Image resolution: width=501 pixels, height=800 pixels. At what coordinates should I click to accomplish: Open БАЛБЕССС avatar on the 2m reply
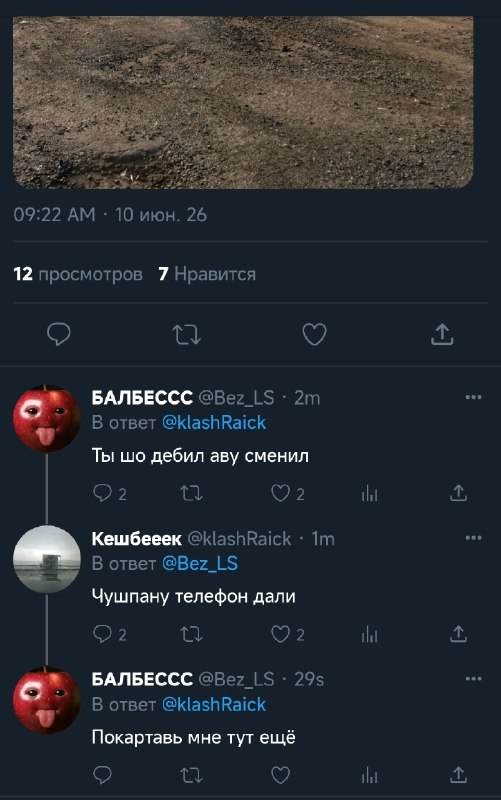[46, 418]
